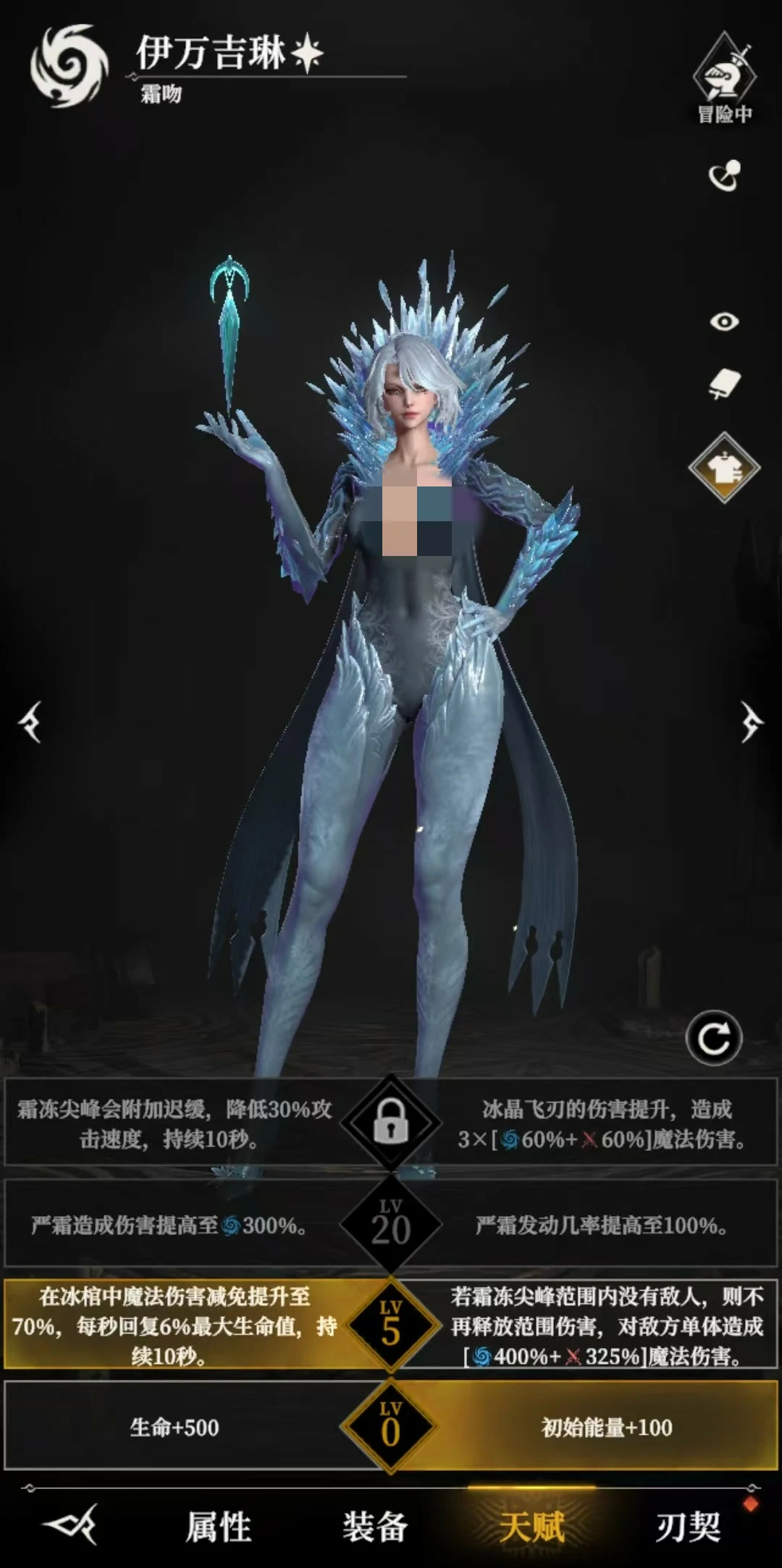Image resolution: width=782 pixels, height=1568 pixels.
Task: Switch to the 装备 tab
Action: [374, 1527]
